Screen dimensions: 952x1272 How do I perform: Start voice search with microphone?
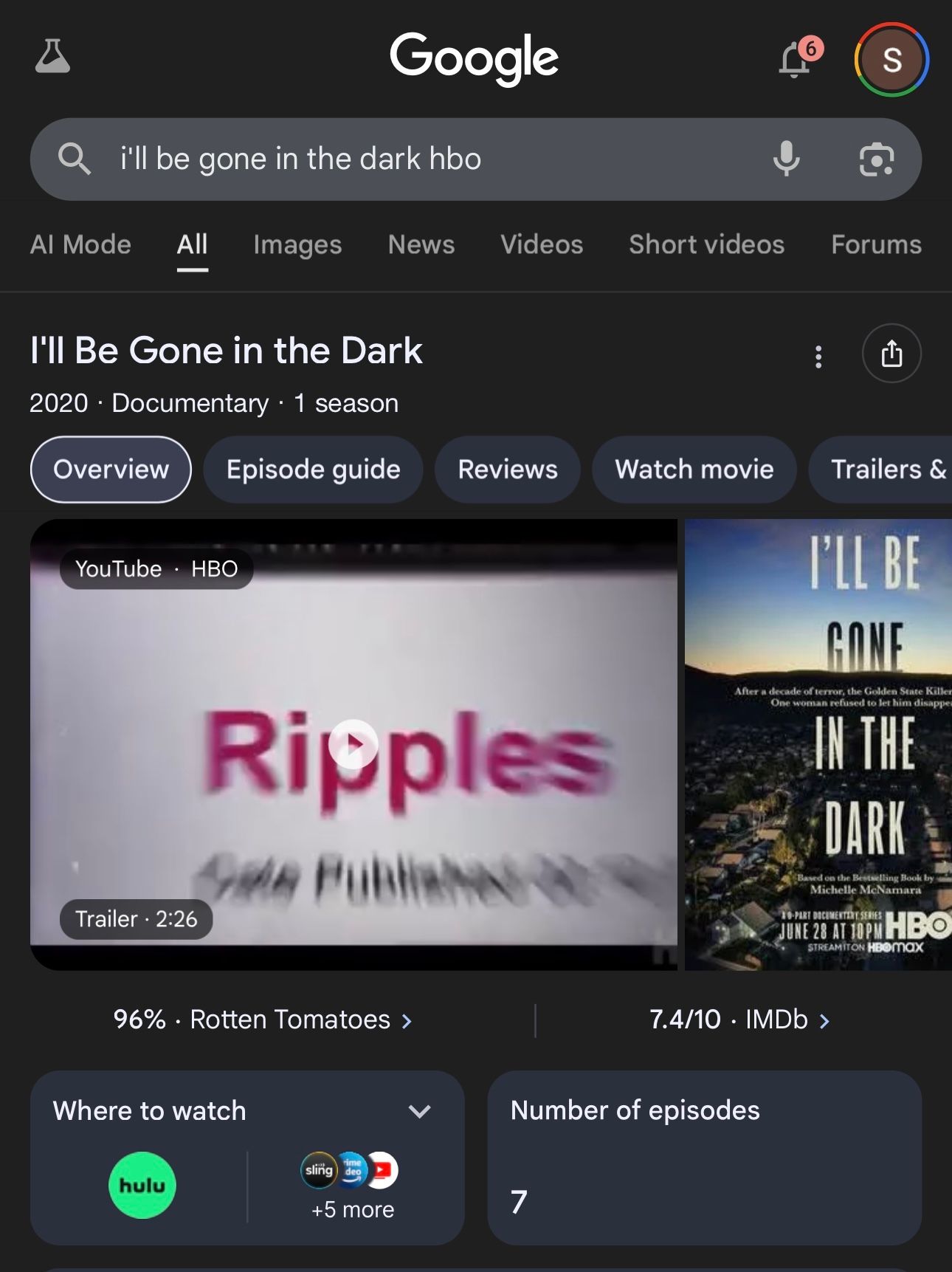[786, 158]
